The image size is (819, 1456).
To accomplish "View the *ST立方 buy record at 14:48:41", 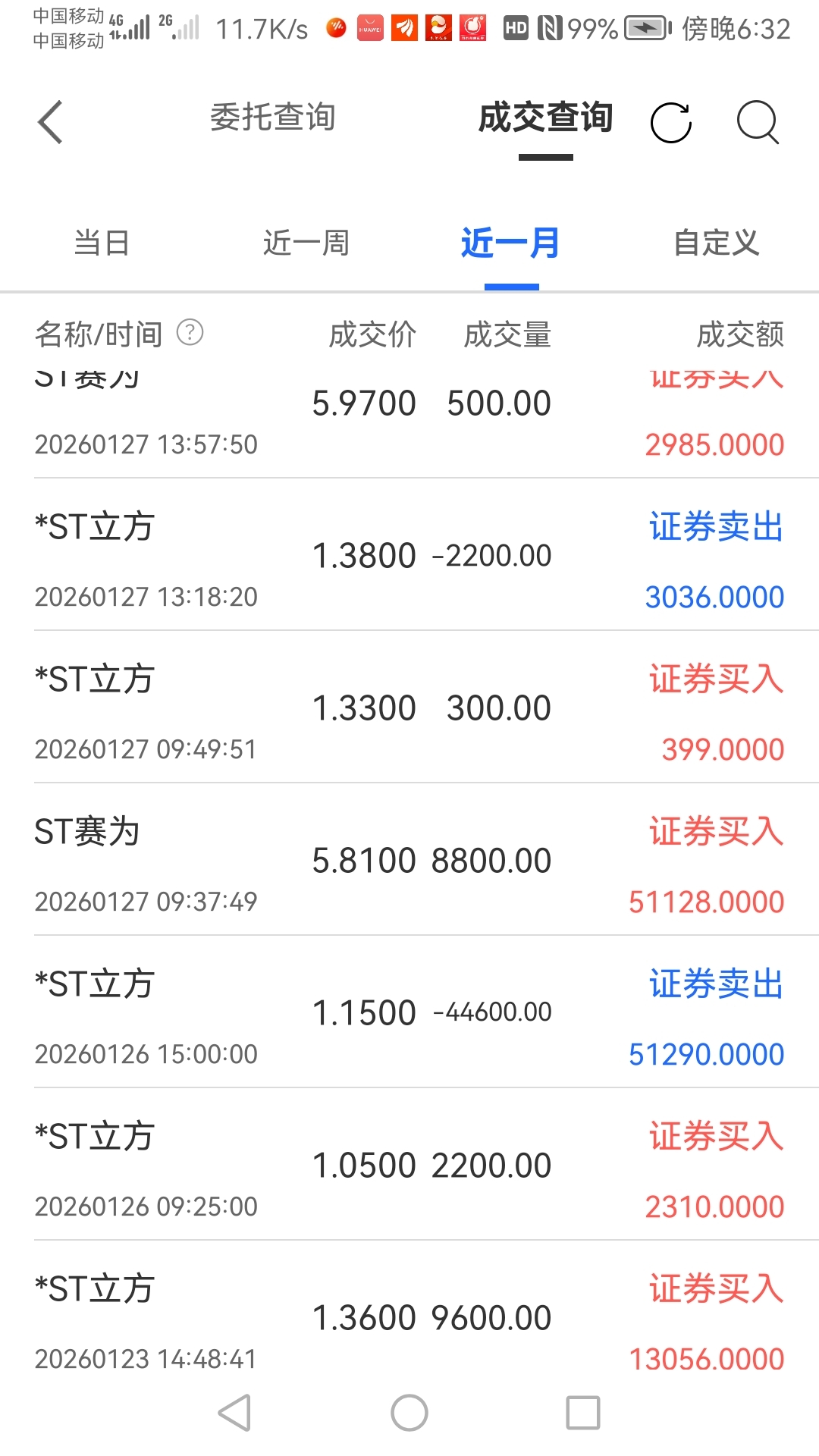I will coord(409,1318).
